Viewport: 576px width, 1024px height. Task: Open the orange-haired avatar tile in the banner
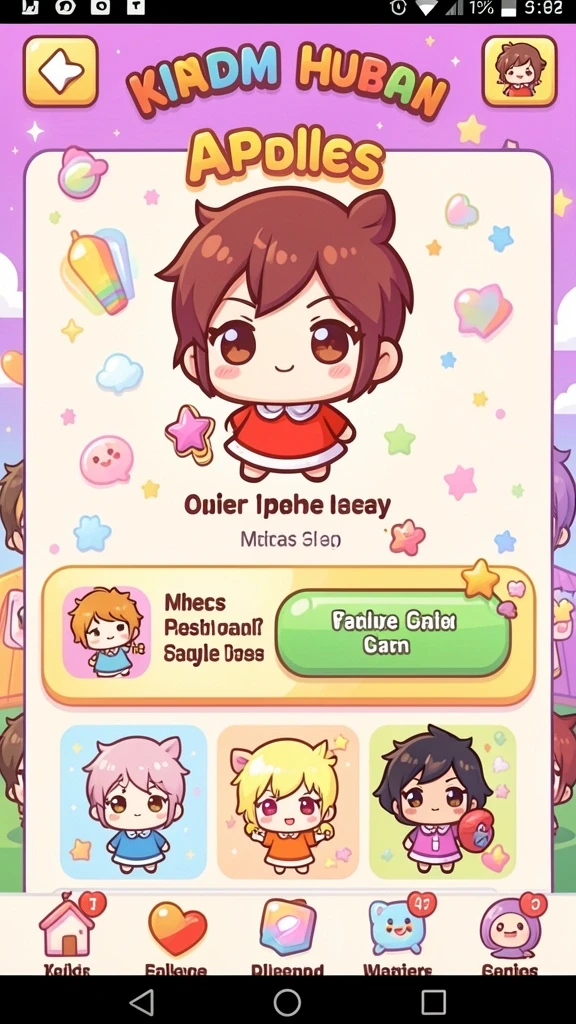tap(106, 632)
